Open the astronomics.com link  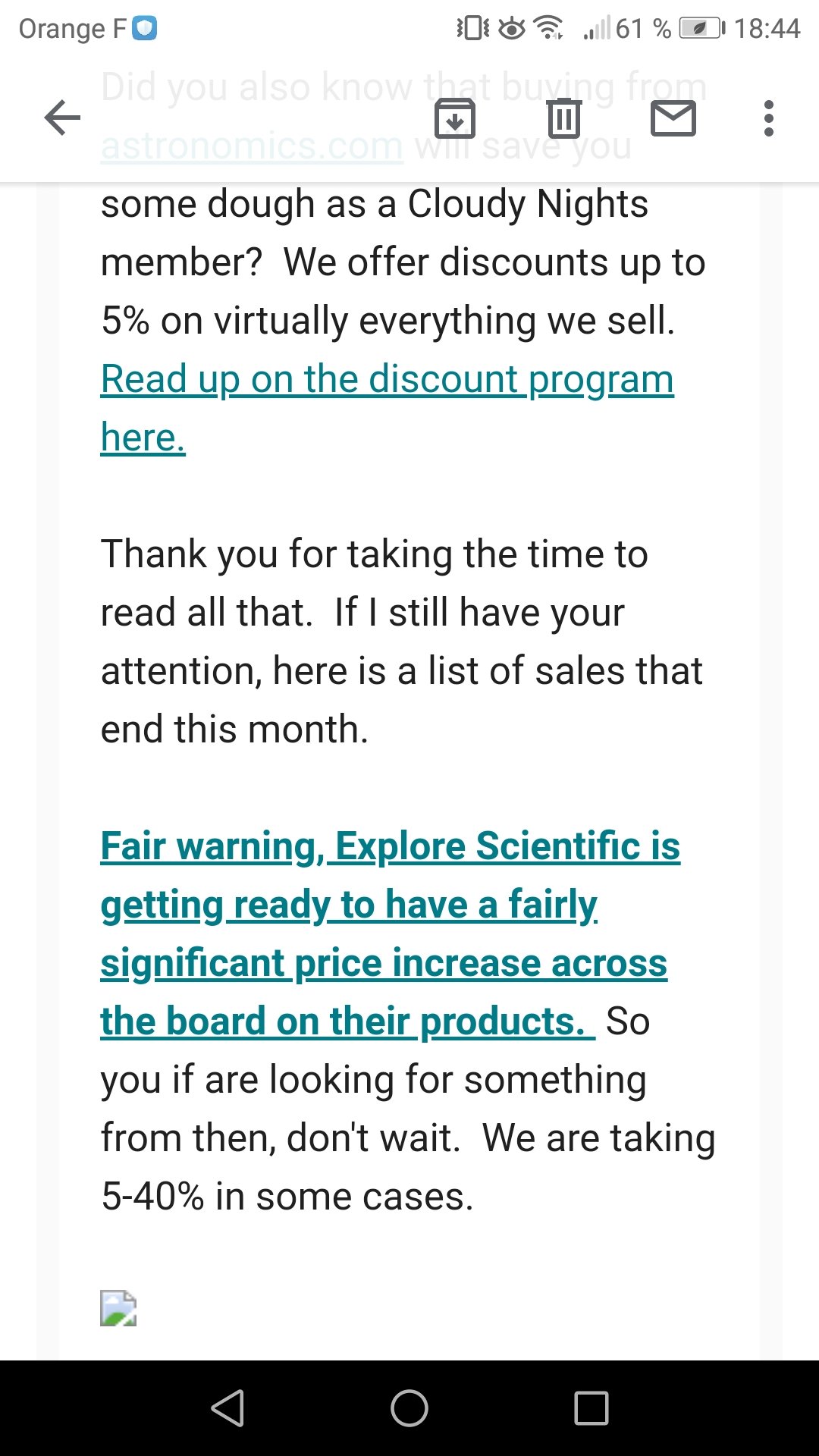[252, 146]
